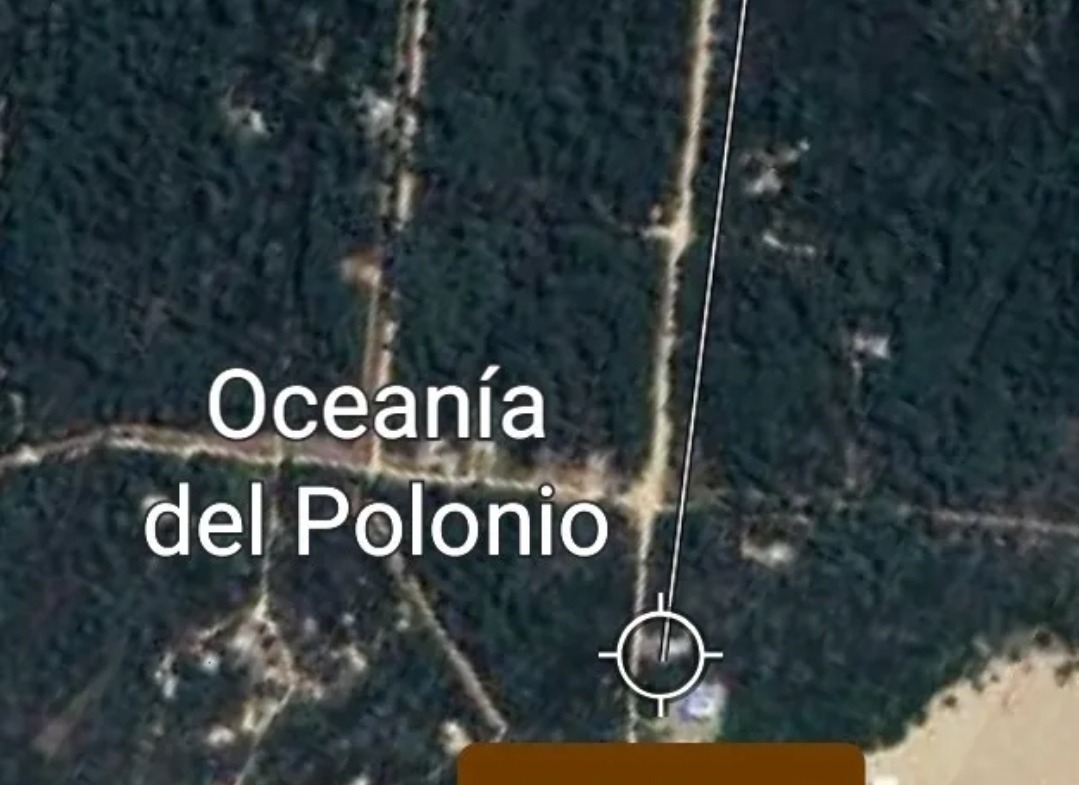Tap the crosshair target marker on the map
The image size is (1079, 785).
point(660,655)
